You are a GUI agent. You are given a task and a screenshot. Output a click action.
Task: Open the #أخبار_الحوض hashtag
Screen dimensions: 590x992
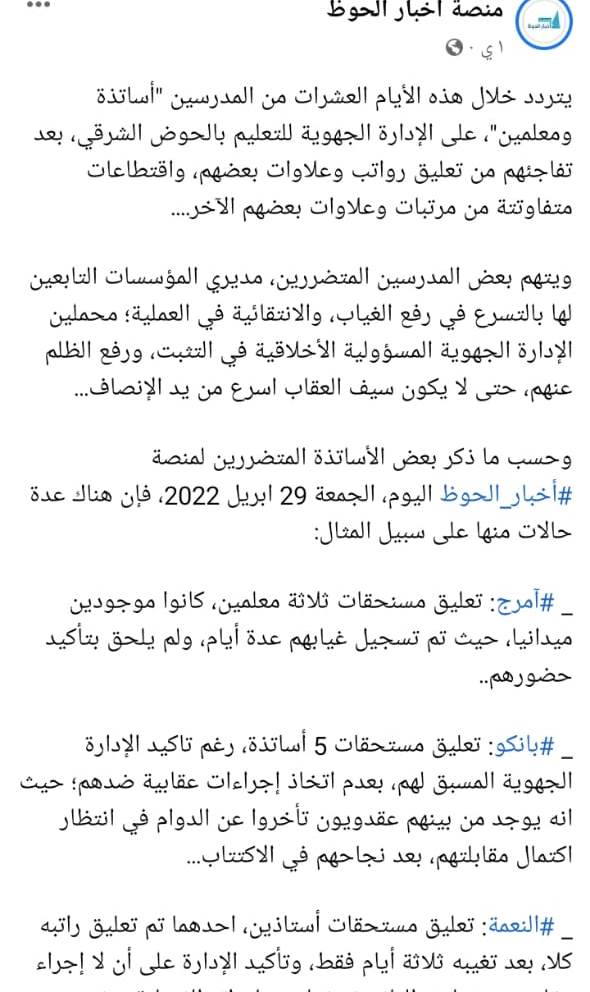tap(506, 495)
